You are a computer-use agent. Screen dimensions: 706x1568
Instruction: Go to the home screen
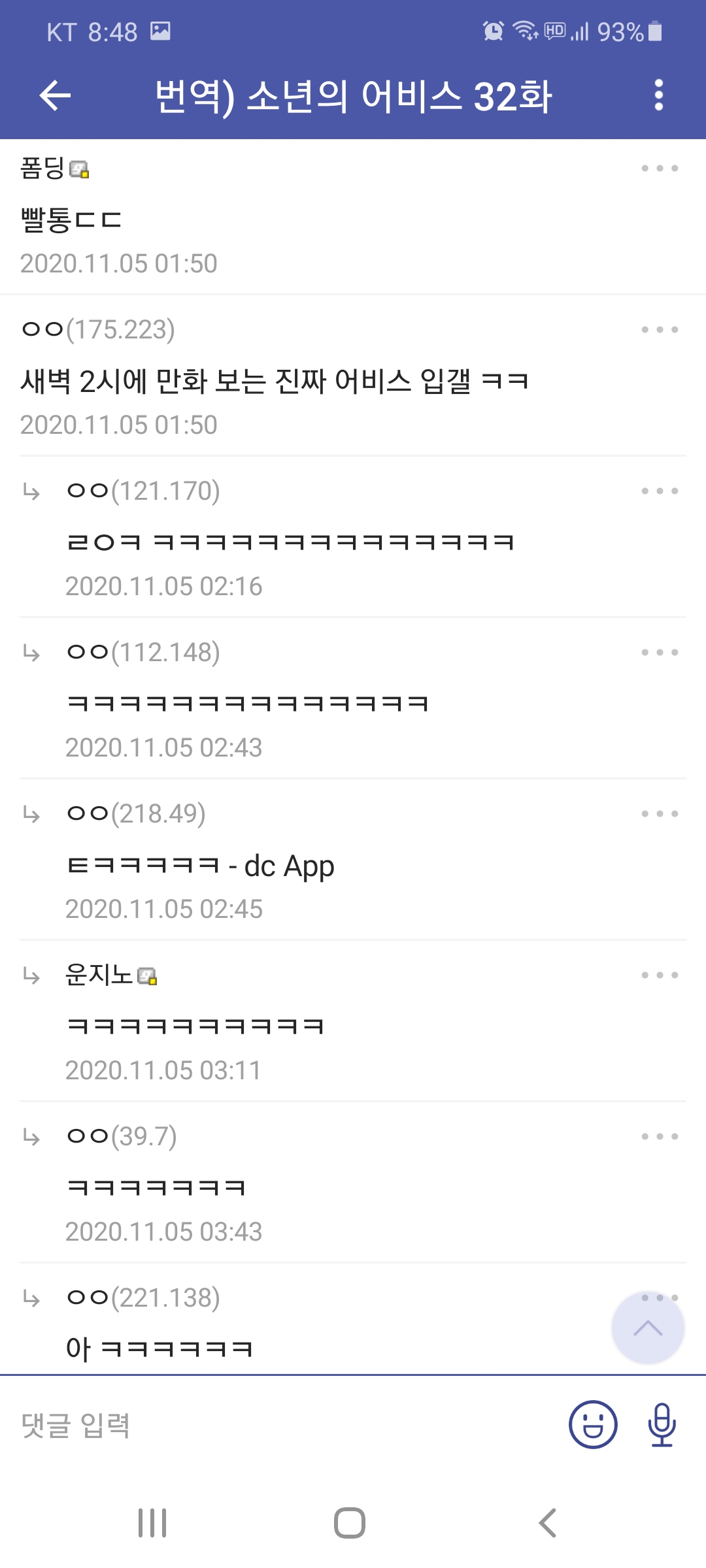coord(350,1523)
